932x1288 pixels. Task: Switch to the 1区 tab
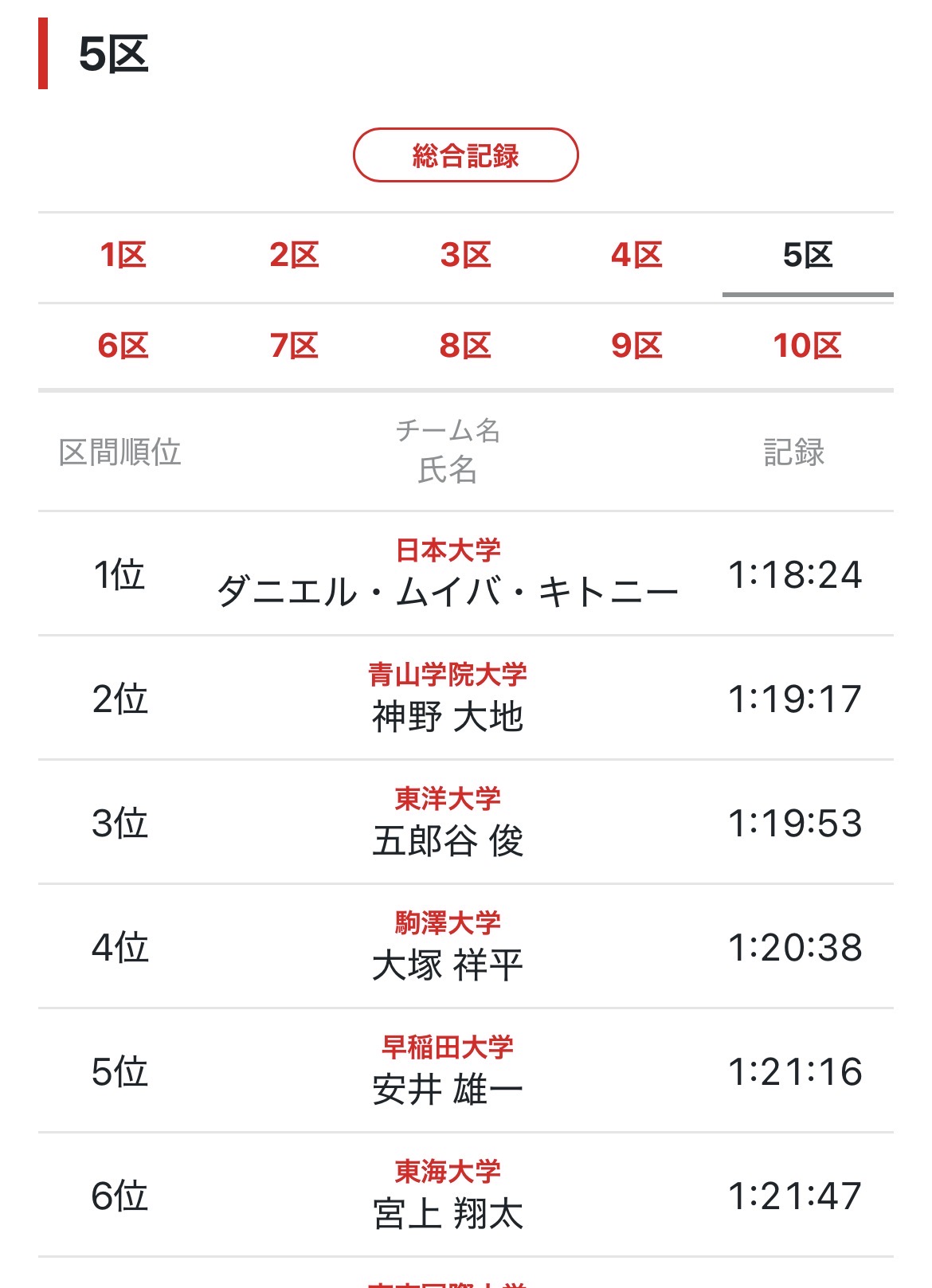click(123, 256)
